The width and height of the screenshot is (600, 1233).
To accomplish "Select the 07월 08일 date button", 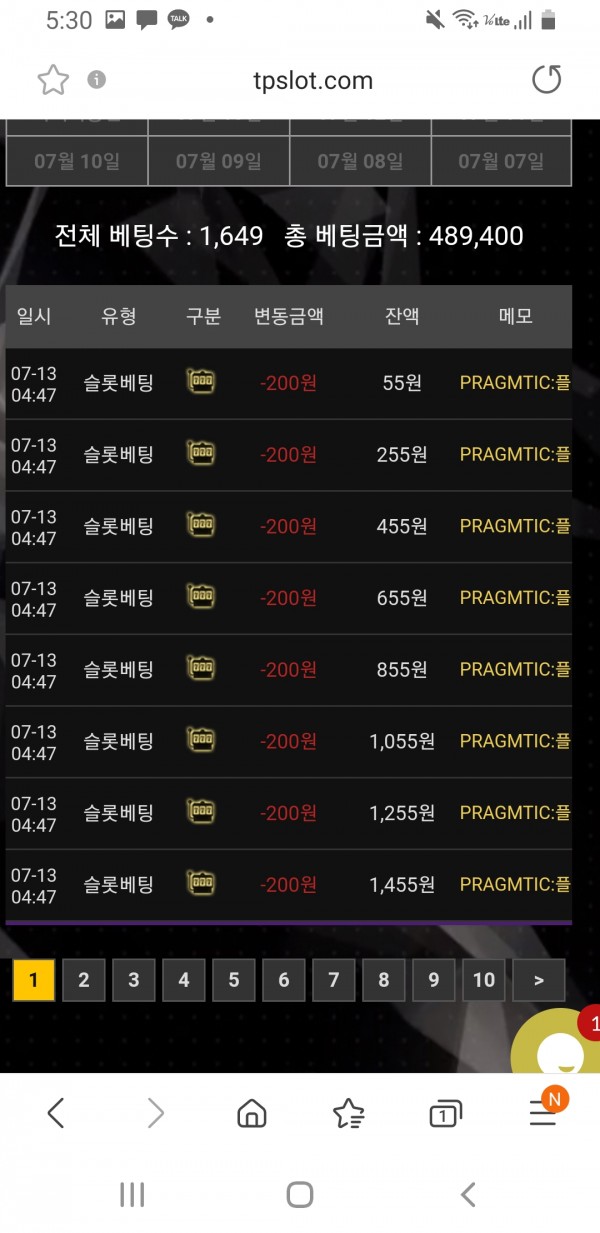I will [x=360, y=161].
